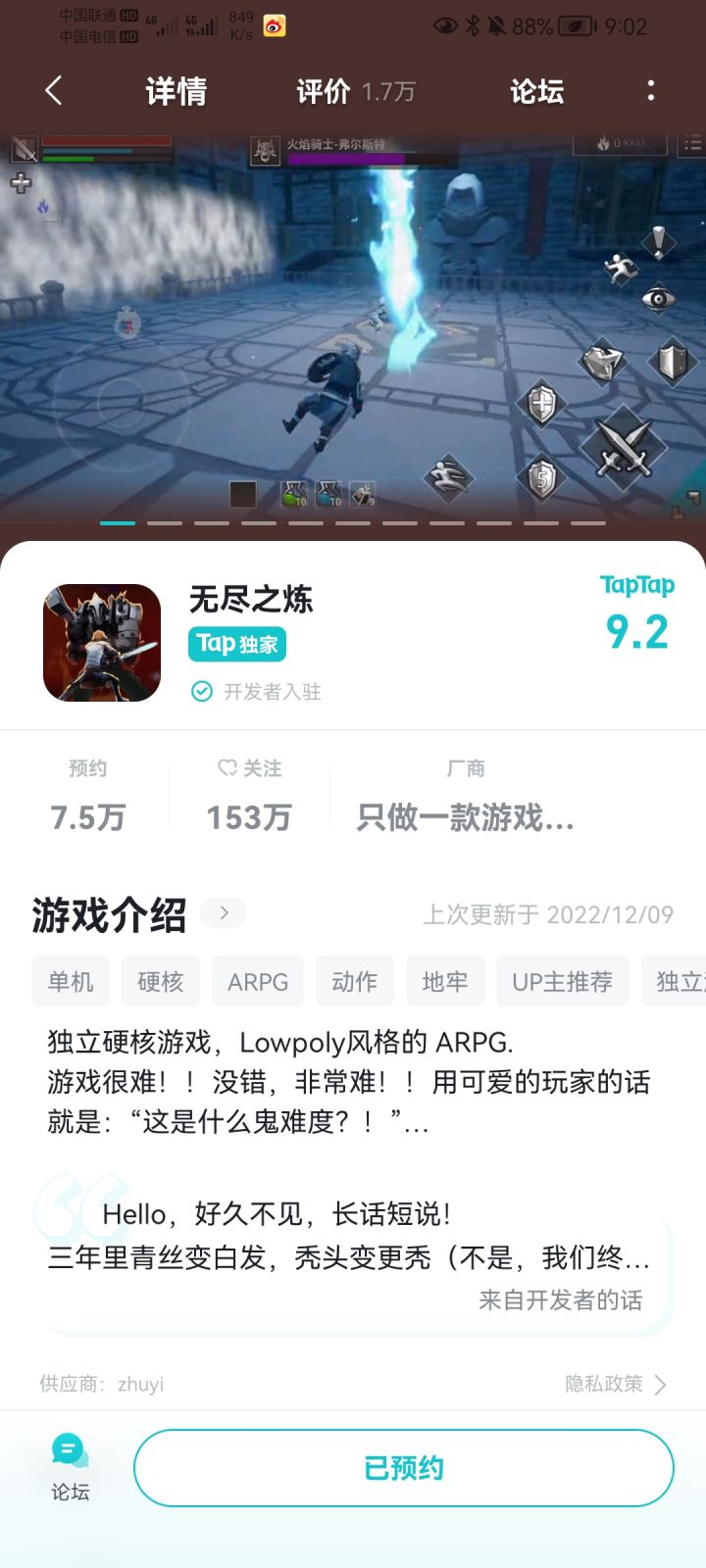Tap the back arrow at the top left
The image size is (706, 1568).
[54, 89]
